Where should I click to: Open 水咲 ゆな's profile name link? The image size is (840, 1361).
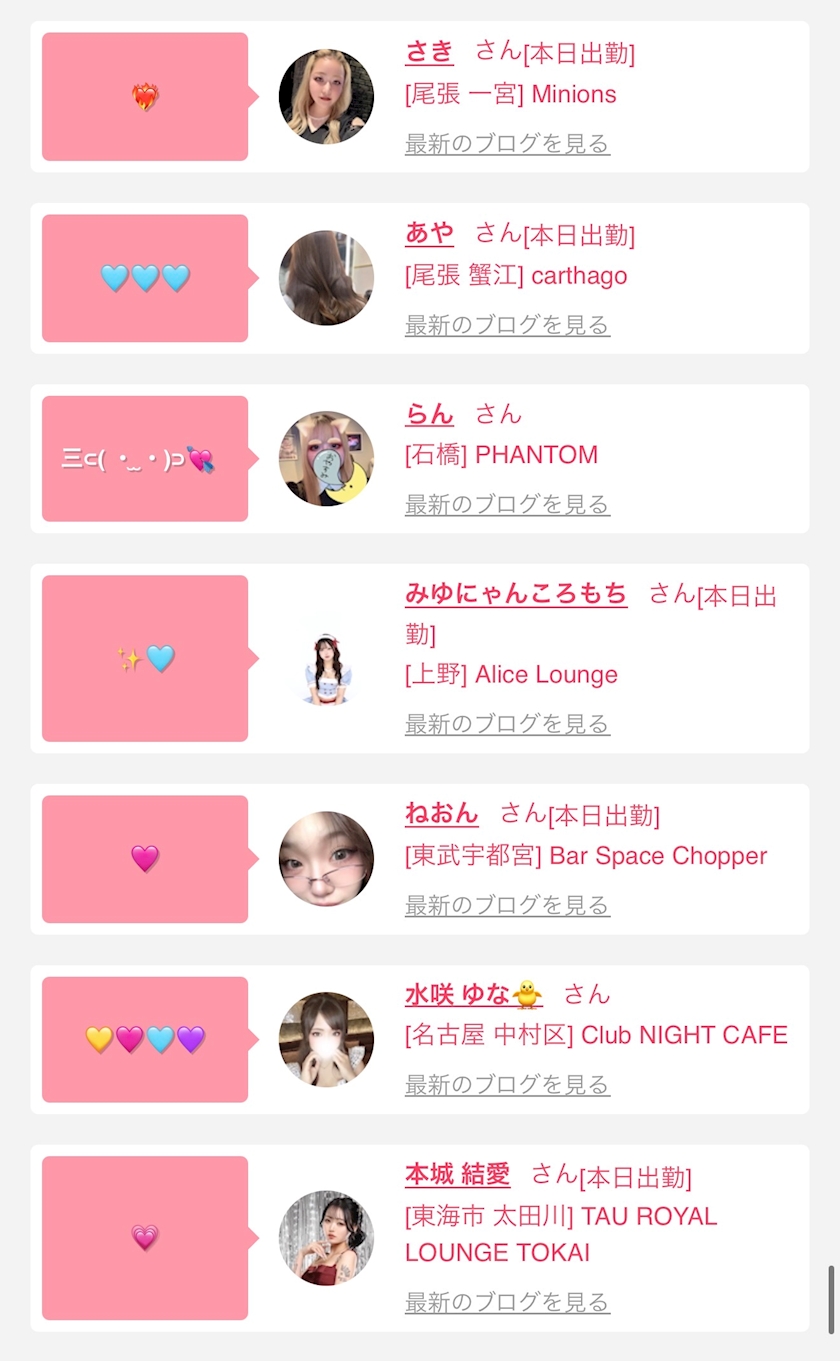tap(474, 994)
